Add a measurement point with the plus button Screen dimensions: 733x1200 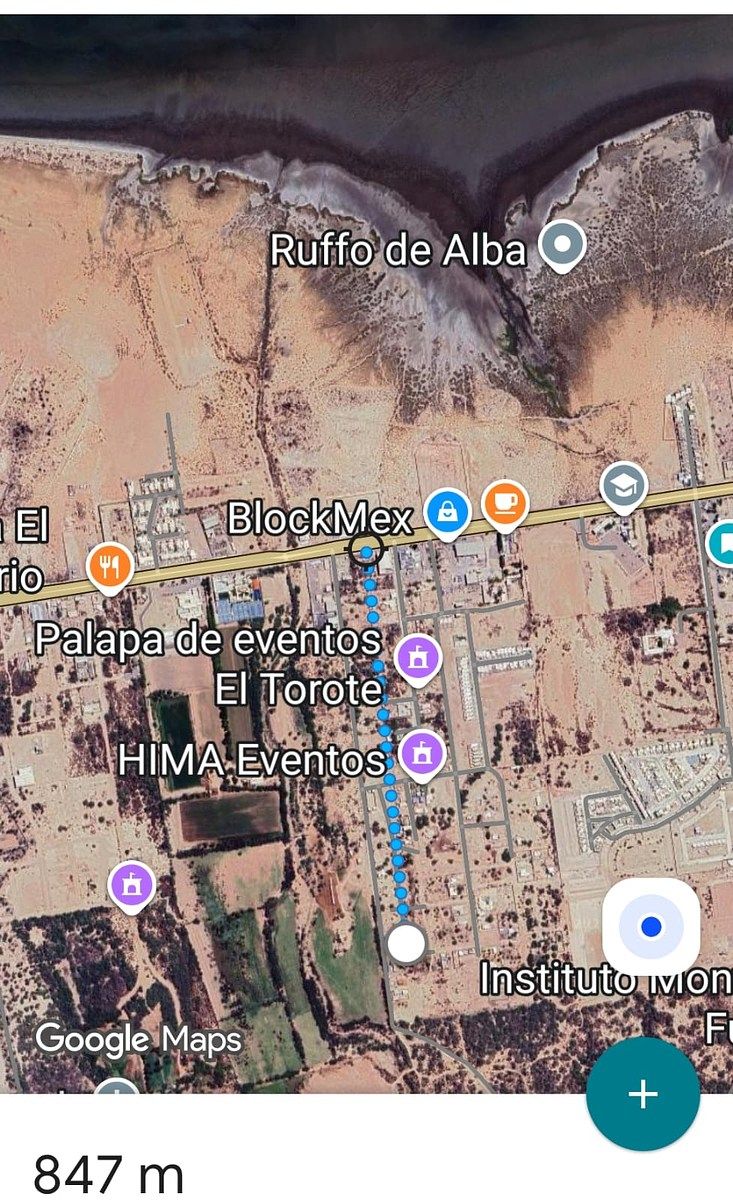pyautogui.click(x=642, y=1094)
